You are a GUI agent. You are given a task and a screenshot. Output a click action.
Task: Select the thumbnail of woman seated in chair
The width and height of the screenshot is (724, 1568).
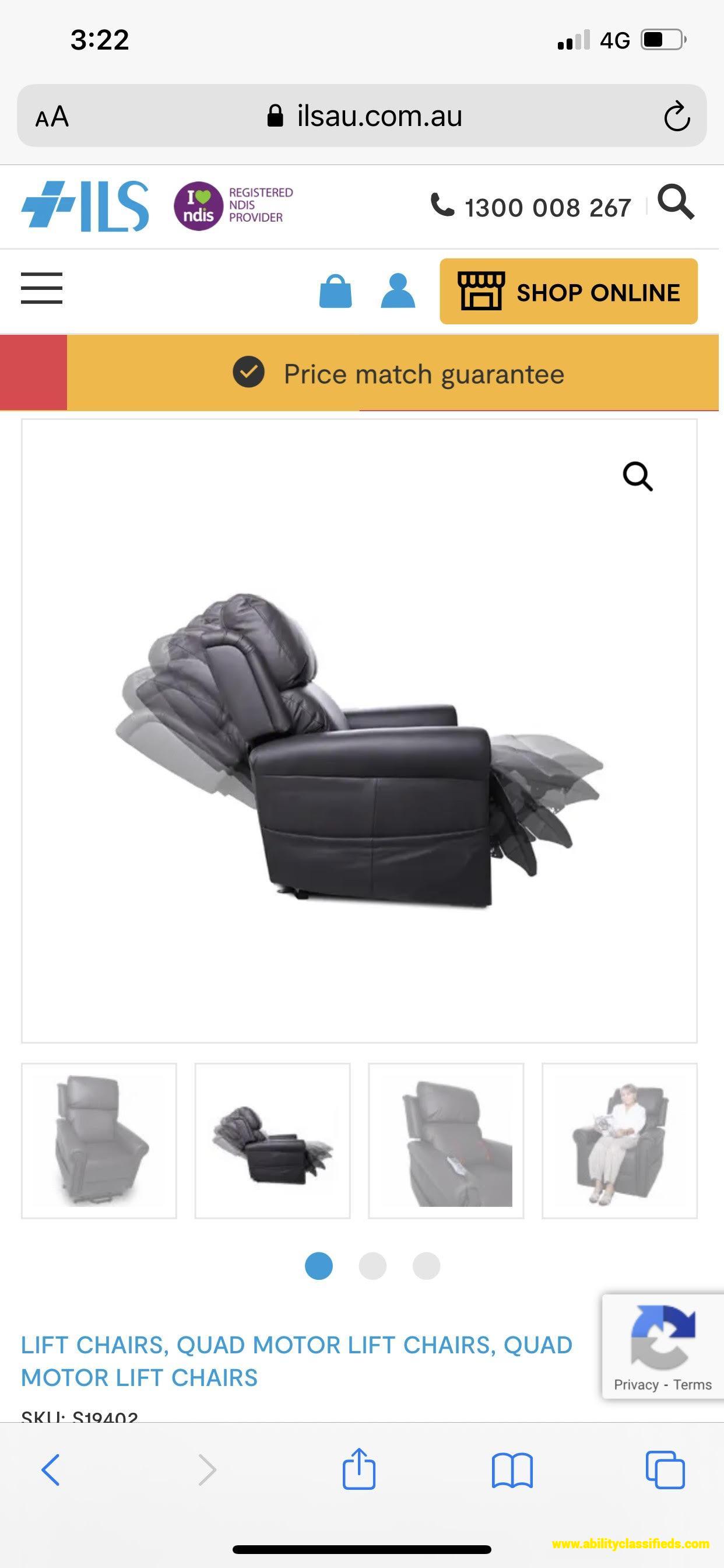619,1140
